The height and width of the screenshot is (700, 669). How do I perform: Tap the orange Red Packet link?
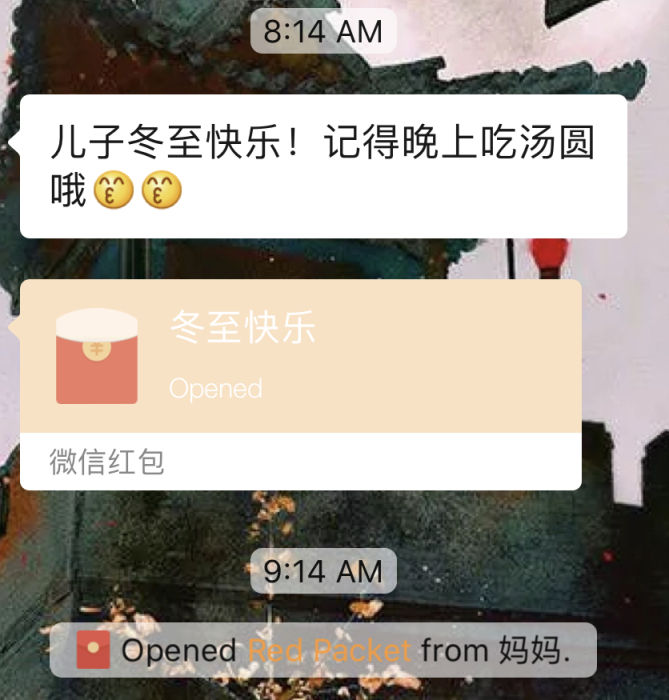coord(329,651)
